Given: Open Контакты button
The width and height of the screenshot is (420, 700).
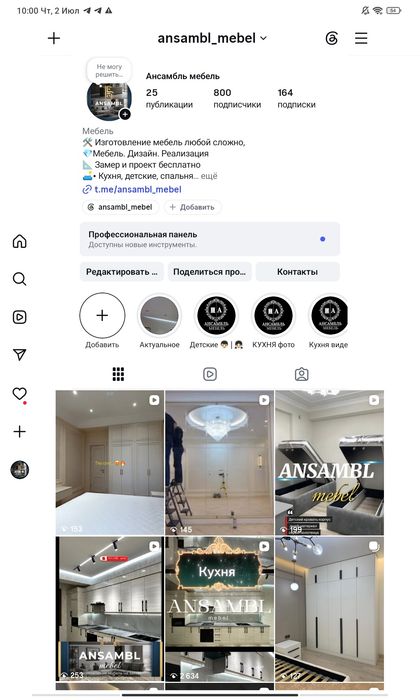Looking at the screenshot, I should (x=297, y=272).
